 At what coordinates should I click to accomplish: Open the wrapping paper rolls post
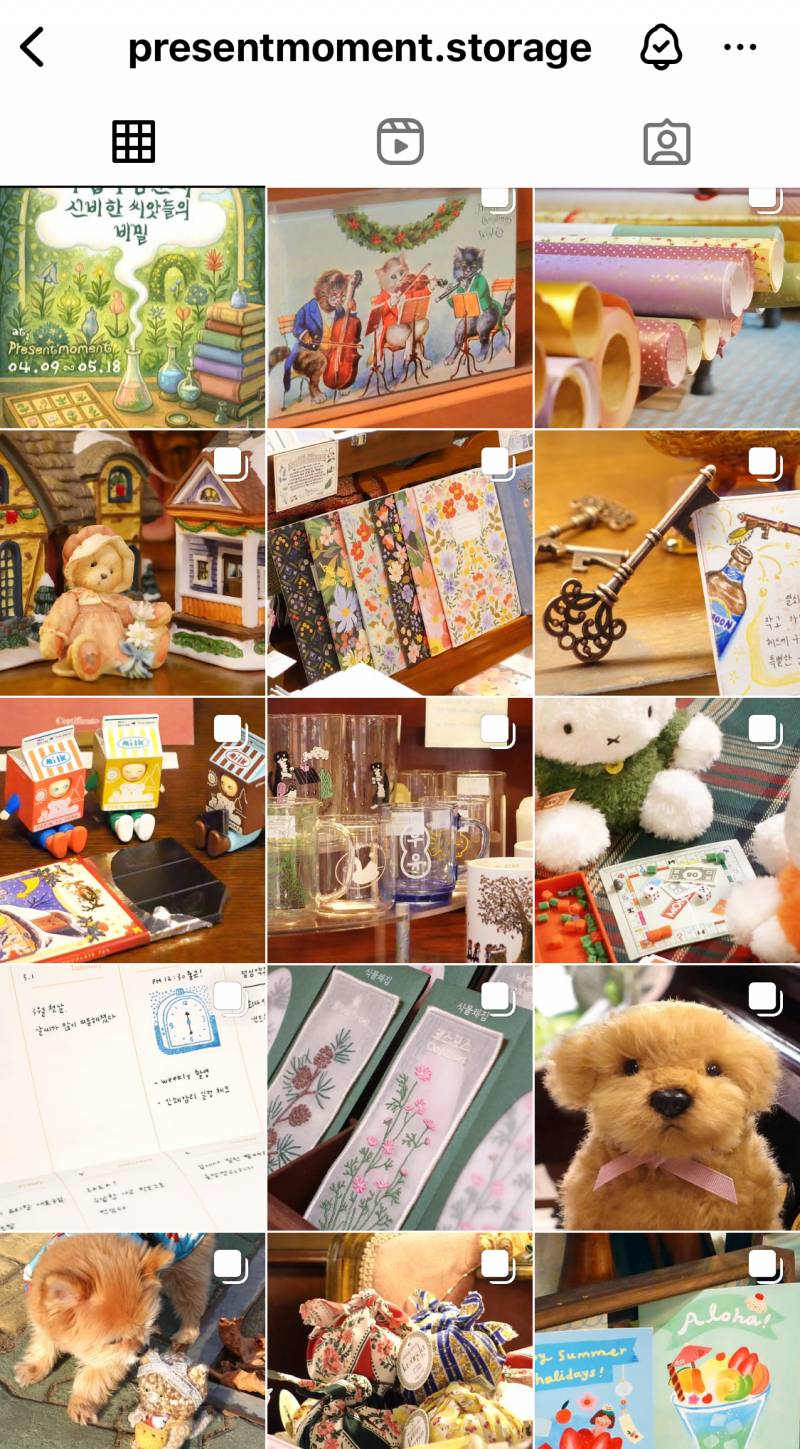668,308
